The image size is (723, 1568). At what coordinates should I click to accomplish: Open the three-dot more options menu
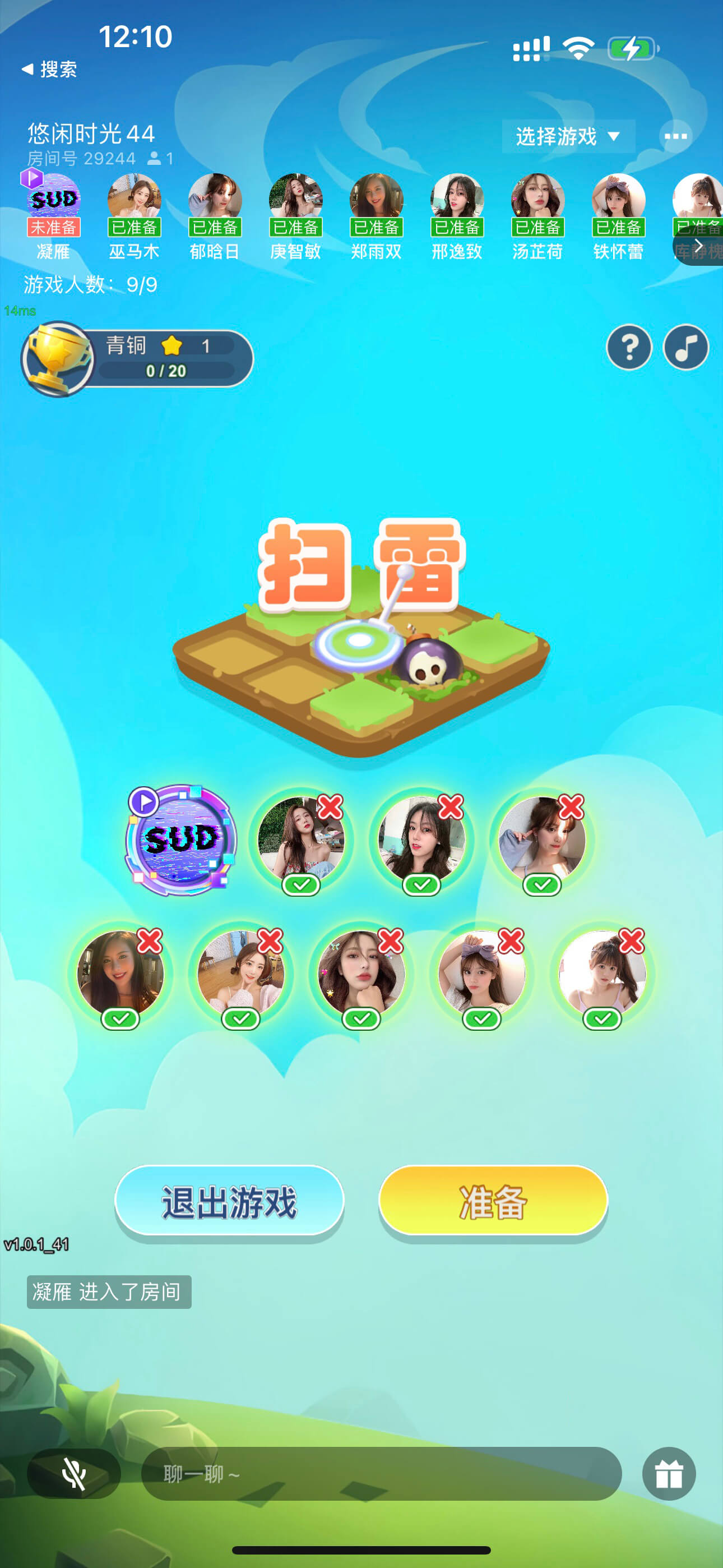tap(675, 136)
